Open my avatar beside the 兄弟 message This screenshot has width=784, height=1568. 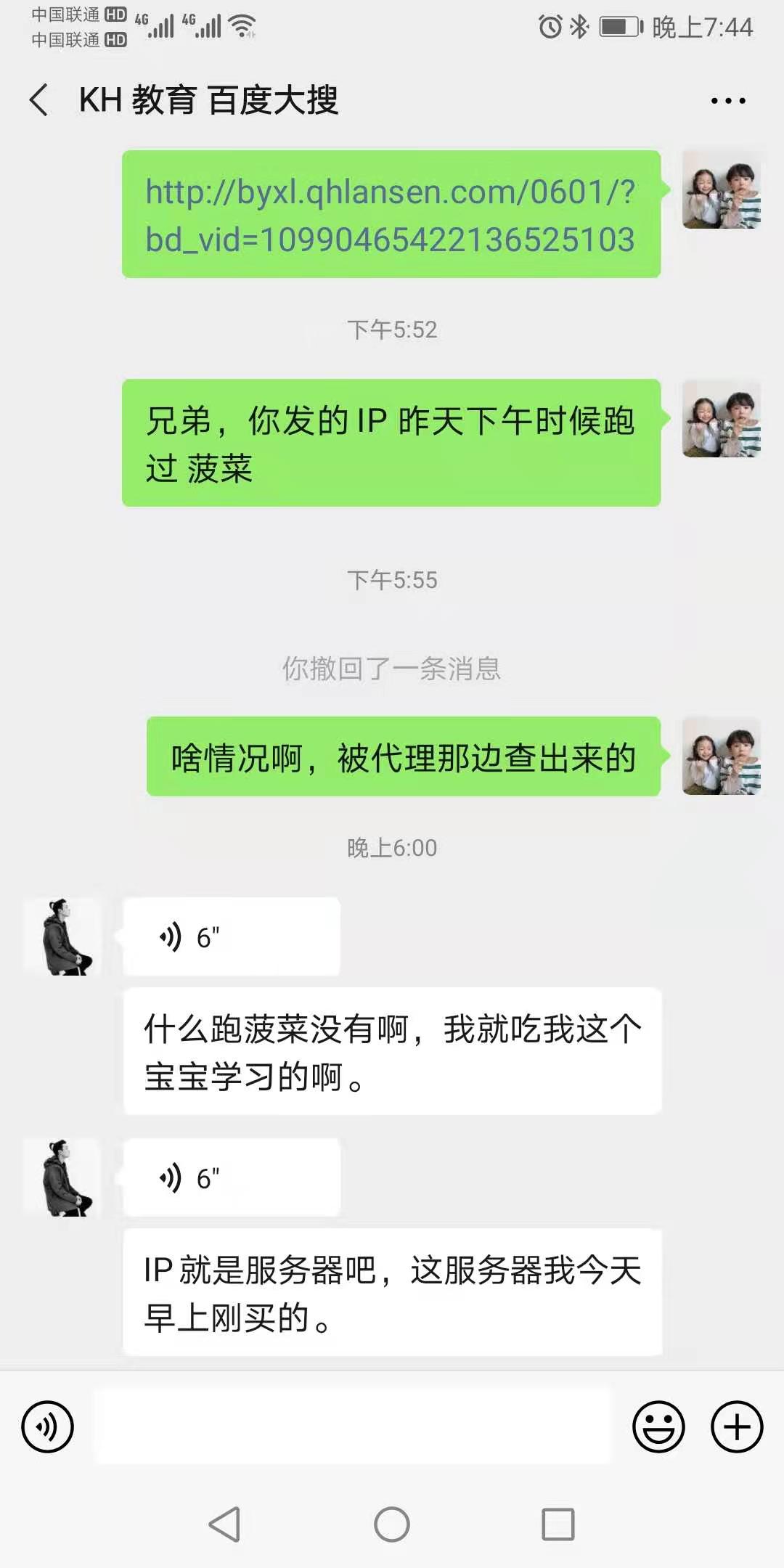coord(721,419)
